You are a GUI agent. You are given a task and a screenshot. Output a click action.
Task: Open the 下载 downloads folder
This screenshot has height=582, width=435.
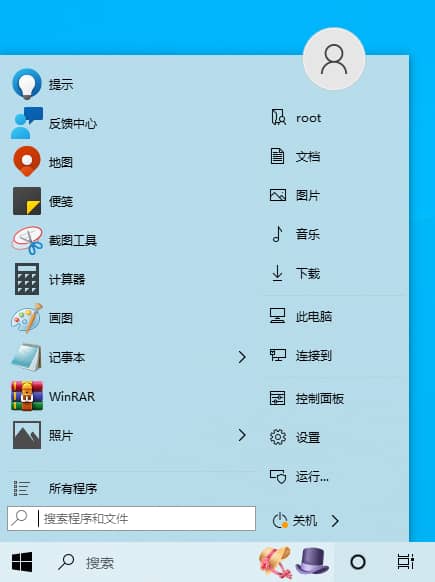click(334, 274)
